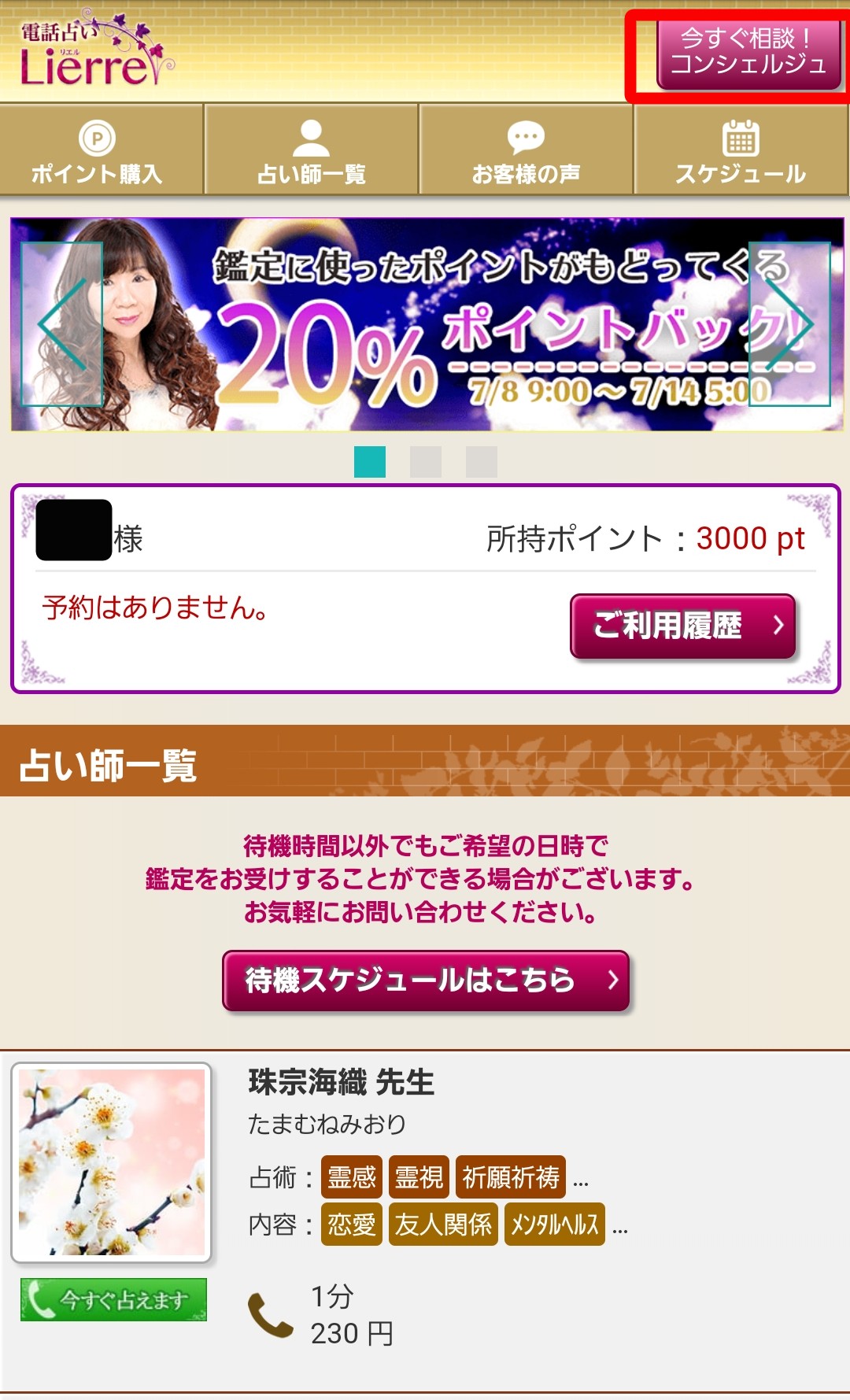
Task: Select the second banner page indicator
Action: 425,462
